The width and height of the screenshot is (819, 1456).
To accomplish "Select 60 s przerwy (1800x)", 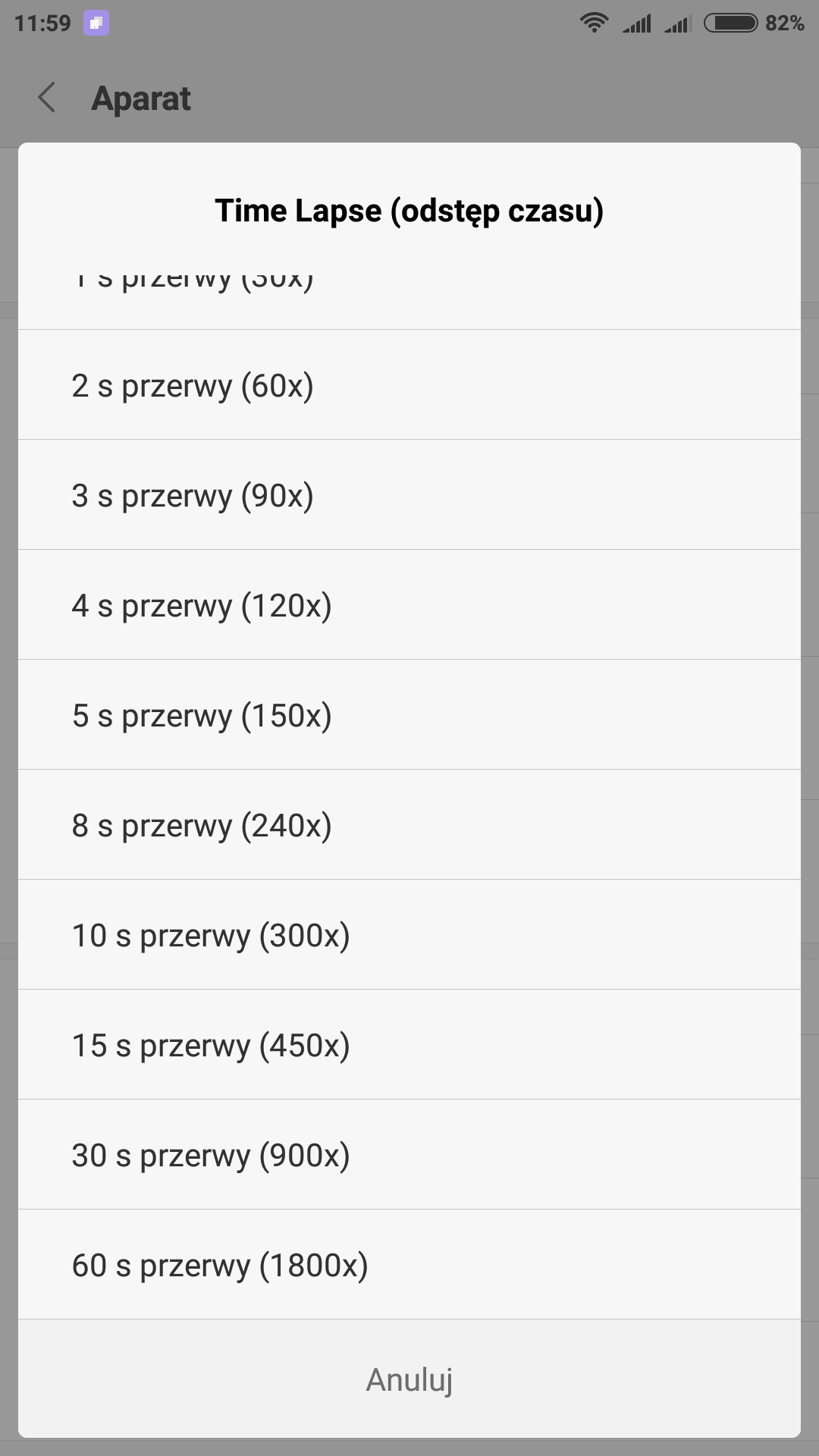I will (x=409, y=1265).
